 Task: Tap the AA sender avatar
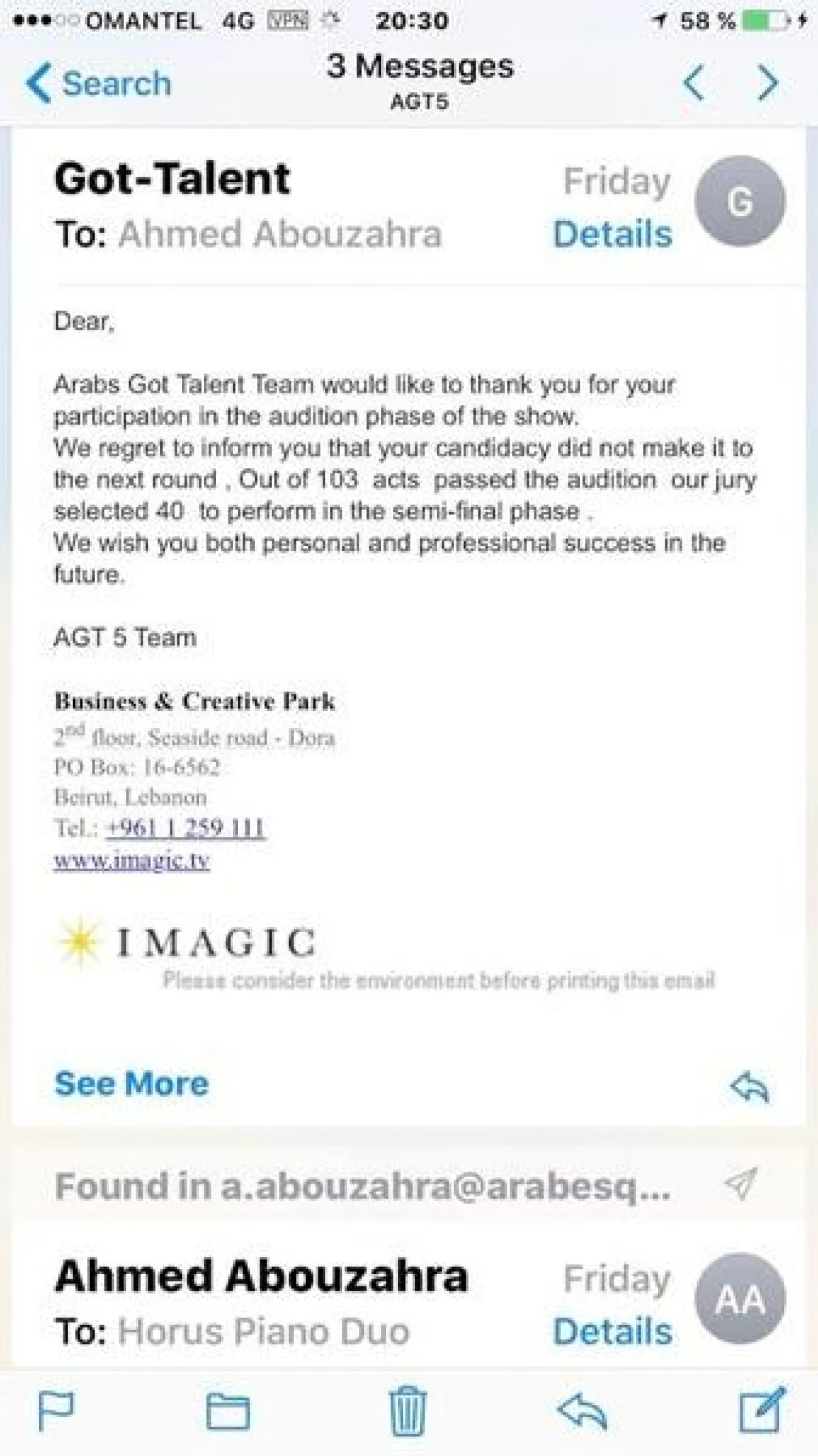[740, 1299]
